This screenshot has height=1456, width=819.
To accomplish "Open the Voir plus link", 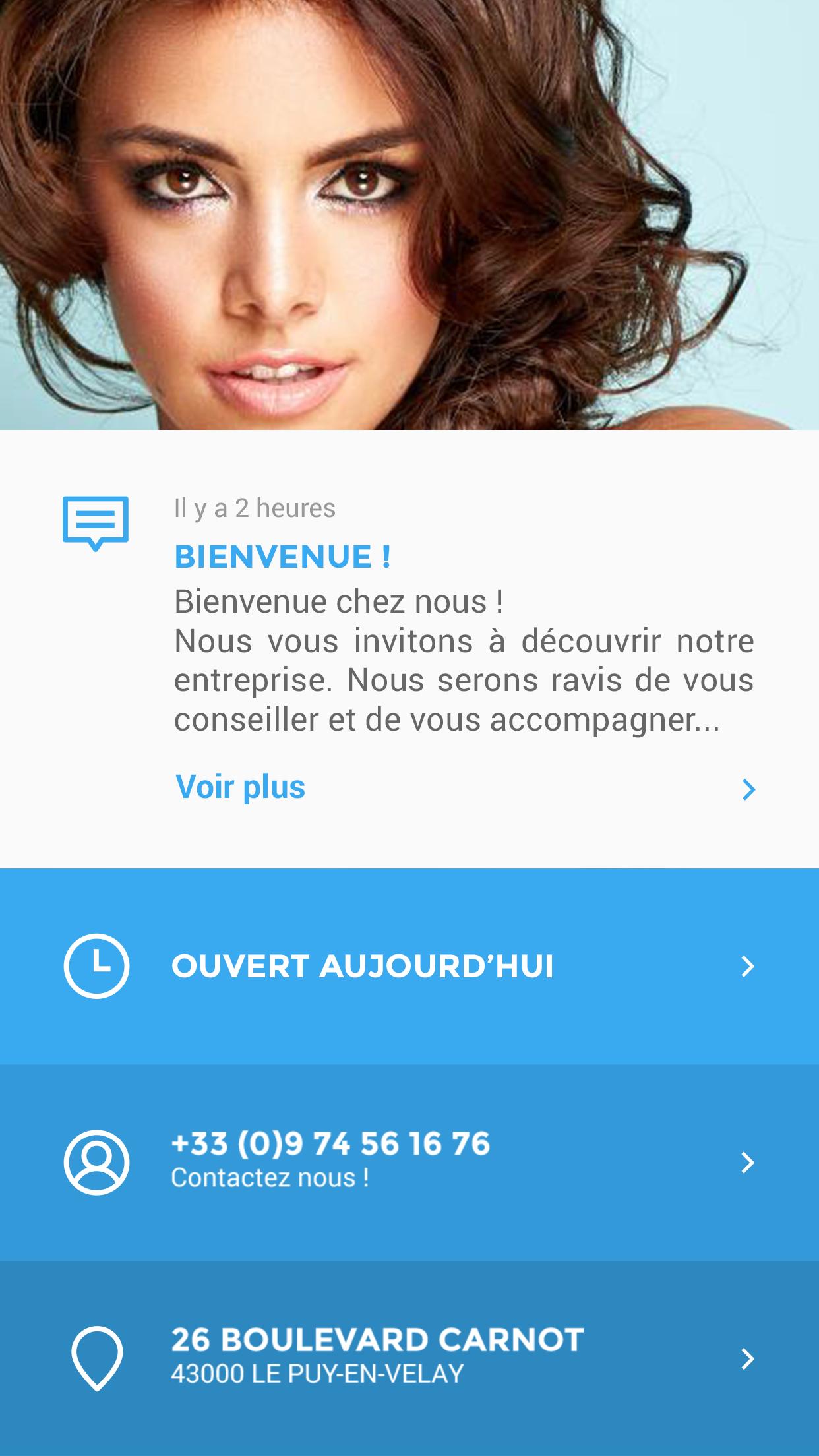I will (241, 787).
